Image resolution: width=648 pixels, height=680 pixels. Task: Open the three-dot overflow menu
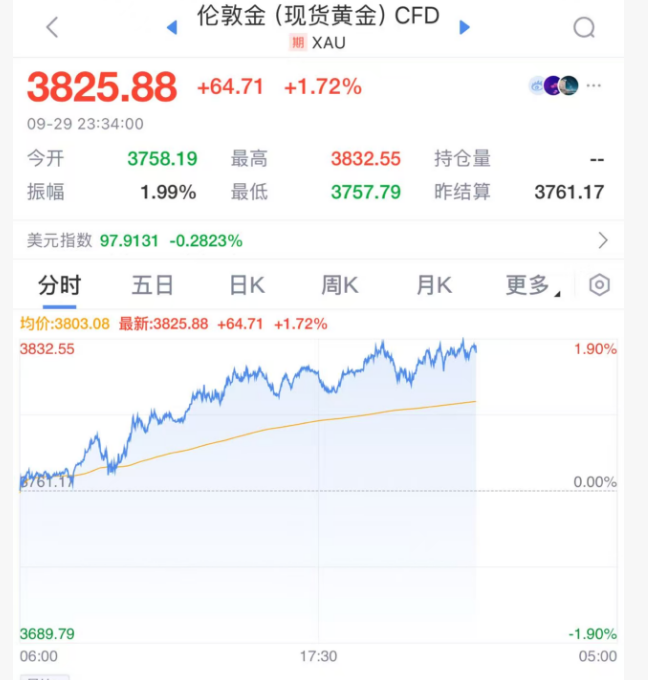595,86
